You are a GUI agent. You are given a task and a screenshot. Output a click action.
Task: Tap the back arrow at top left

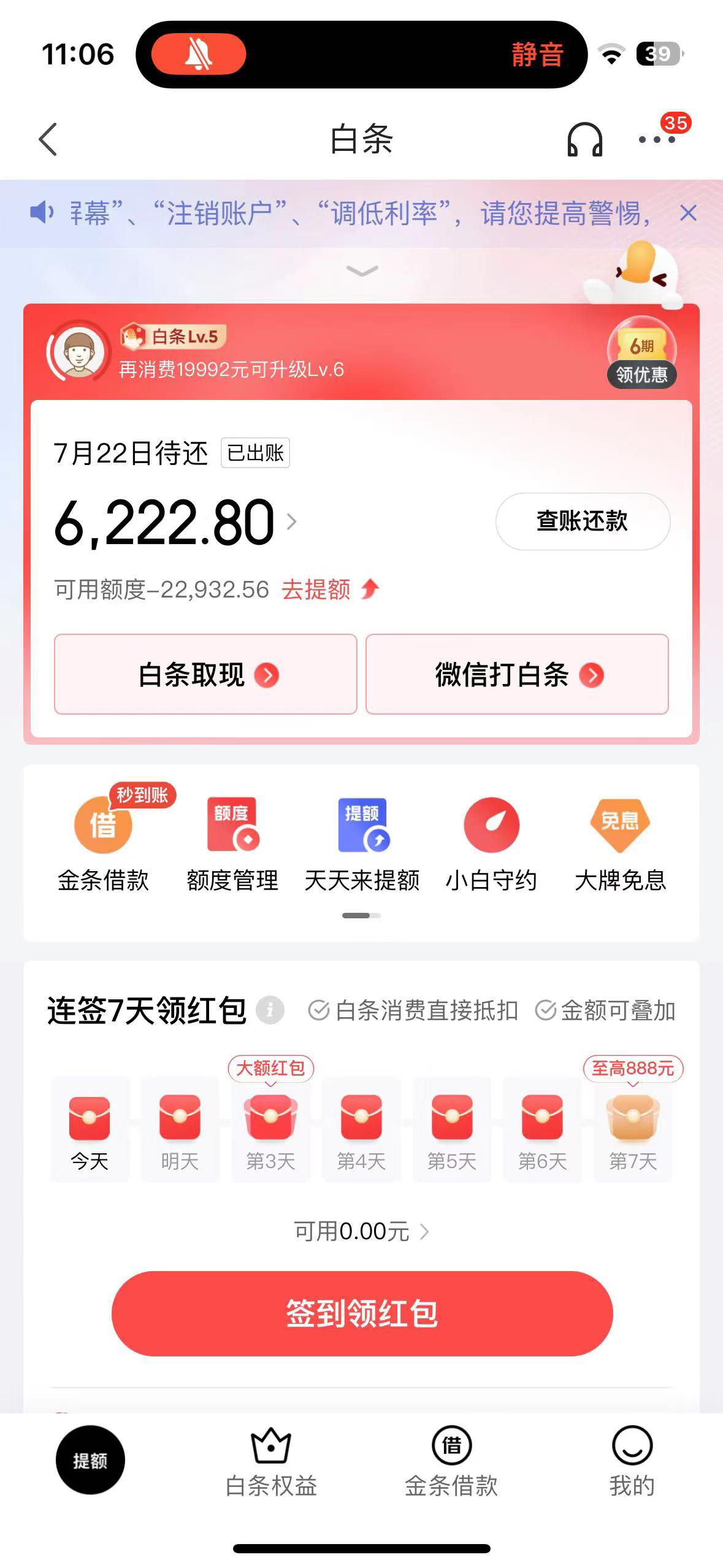[x=48, y=140]
